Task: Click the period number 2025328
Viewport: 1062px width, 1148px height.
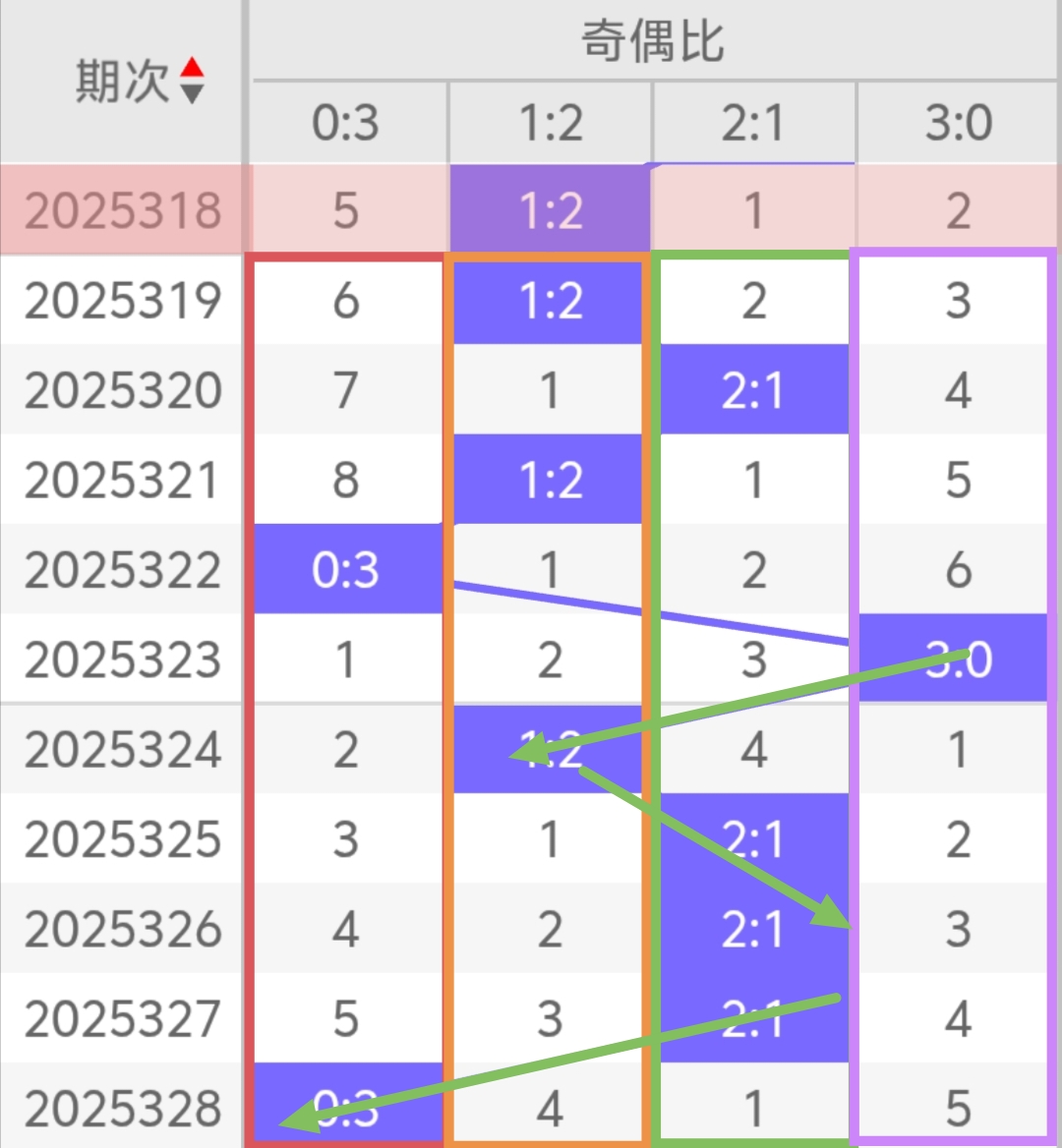Action: click(x=121, y=1109)
